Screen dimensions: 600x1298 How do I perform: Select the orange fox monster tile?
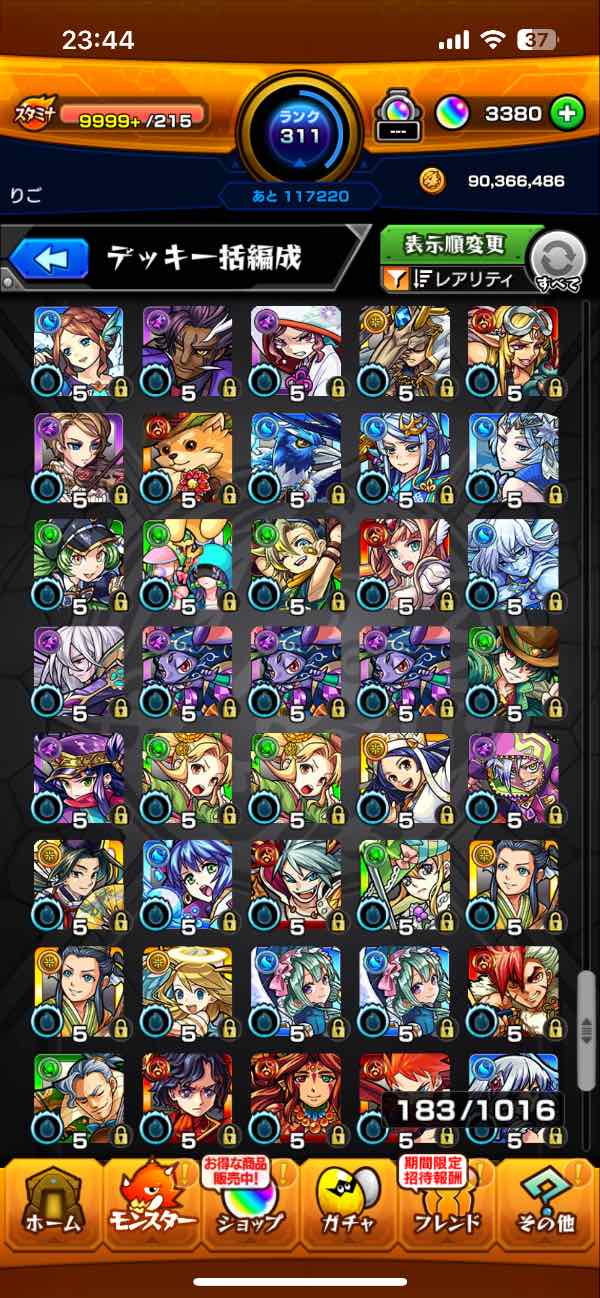pos(187,457)
